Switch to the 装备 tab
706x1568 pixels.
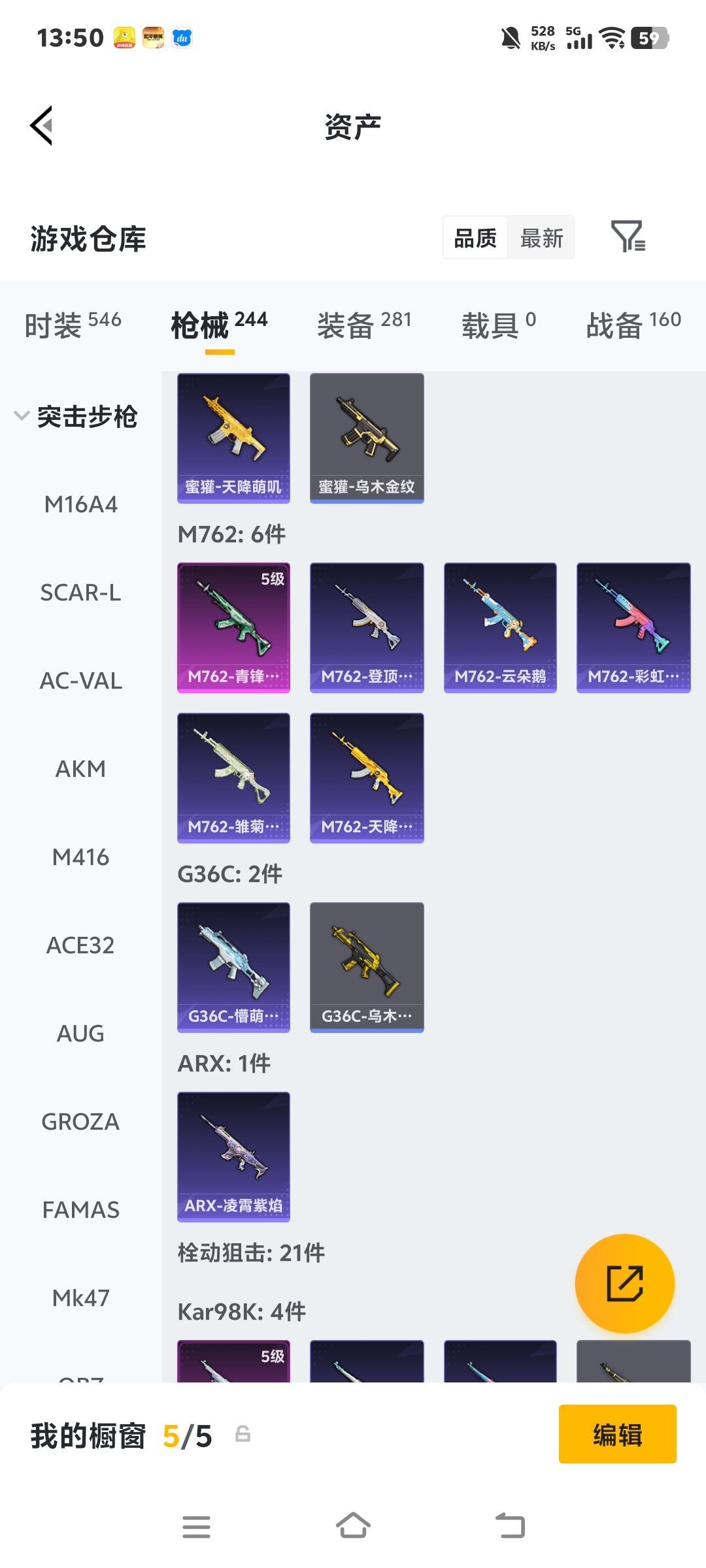tap(364, 324)
